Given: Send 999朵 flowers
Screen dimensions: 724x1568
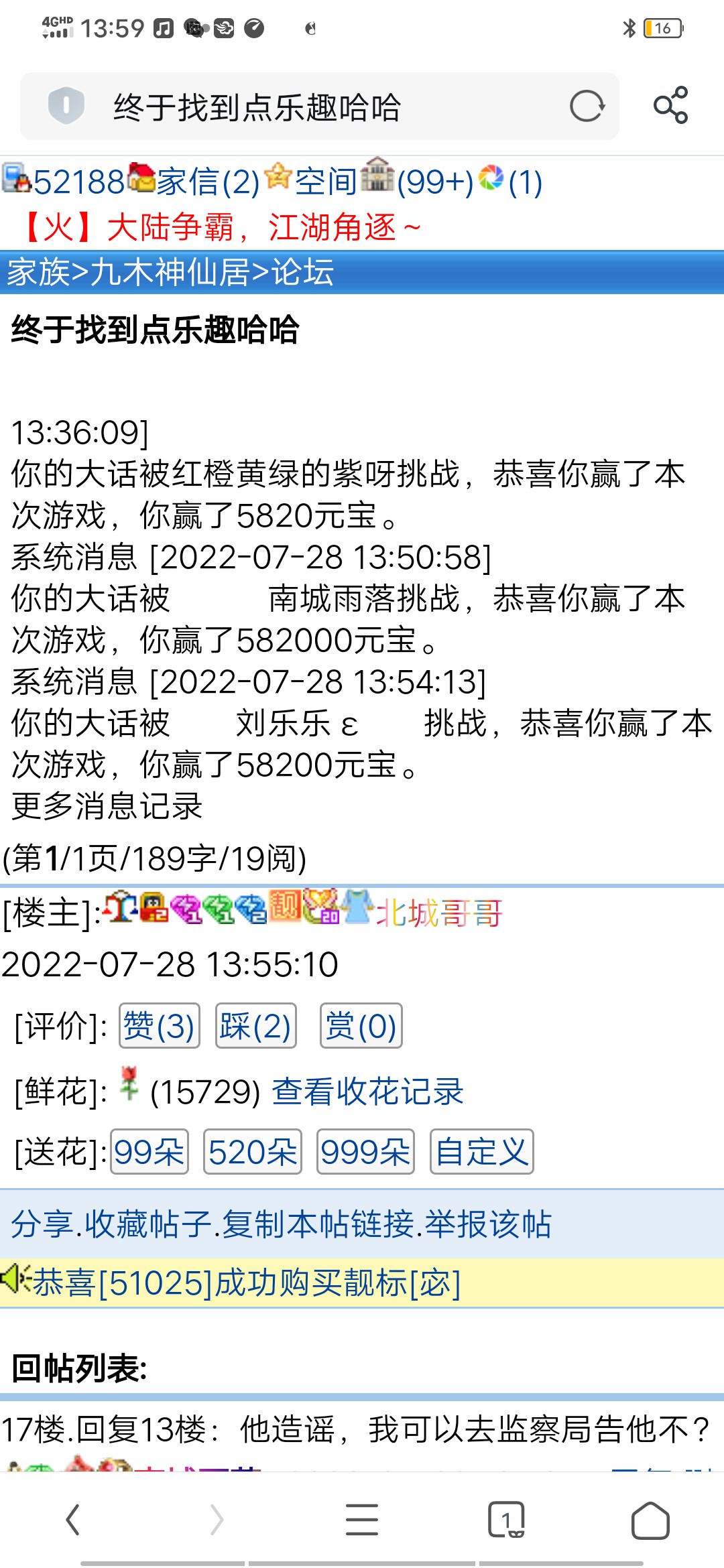Looking at the screenshot, I should pyautogui.click(x=365, y=1152).
